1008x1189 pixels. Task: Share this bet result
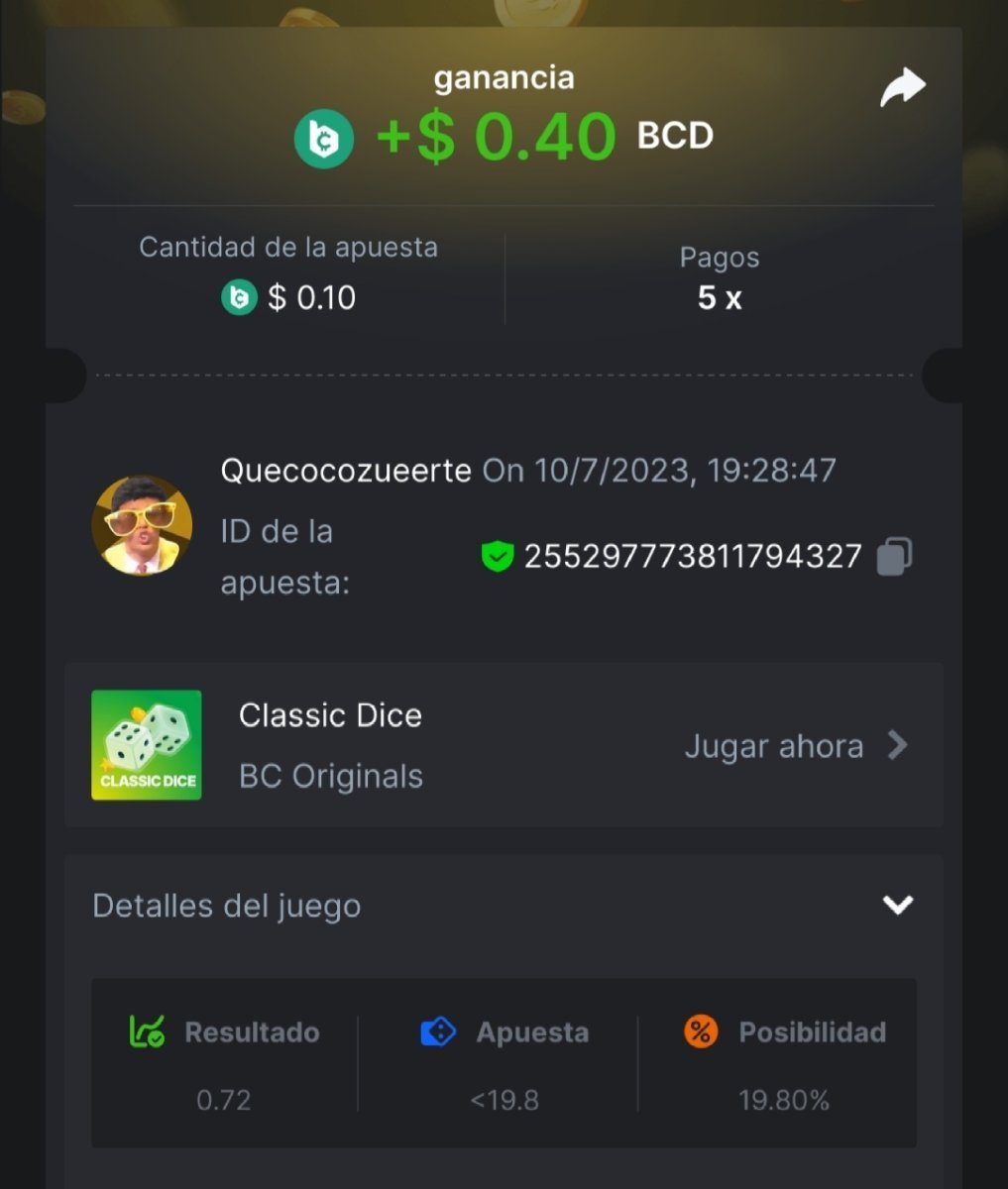click(x=902, y=88)
